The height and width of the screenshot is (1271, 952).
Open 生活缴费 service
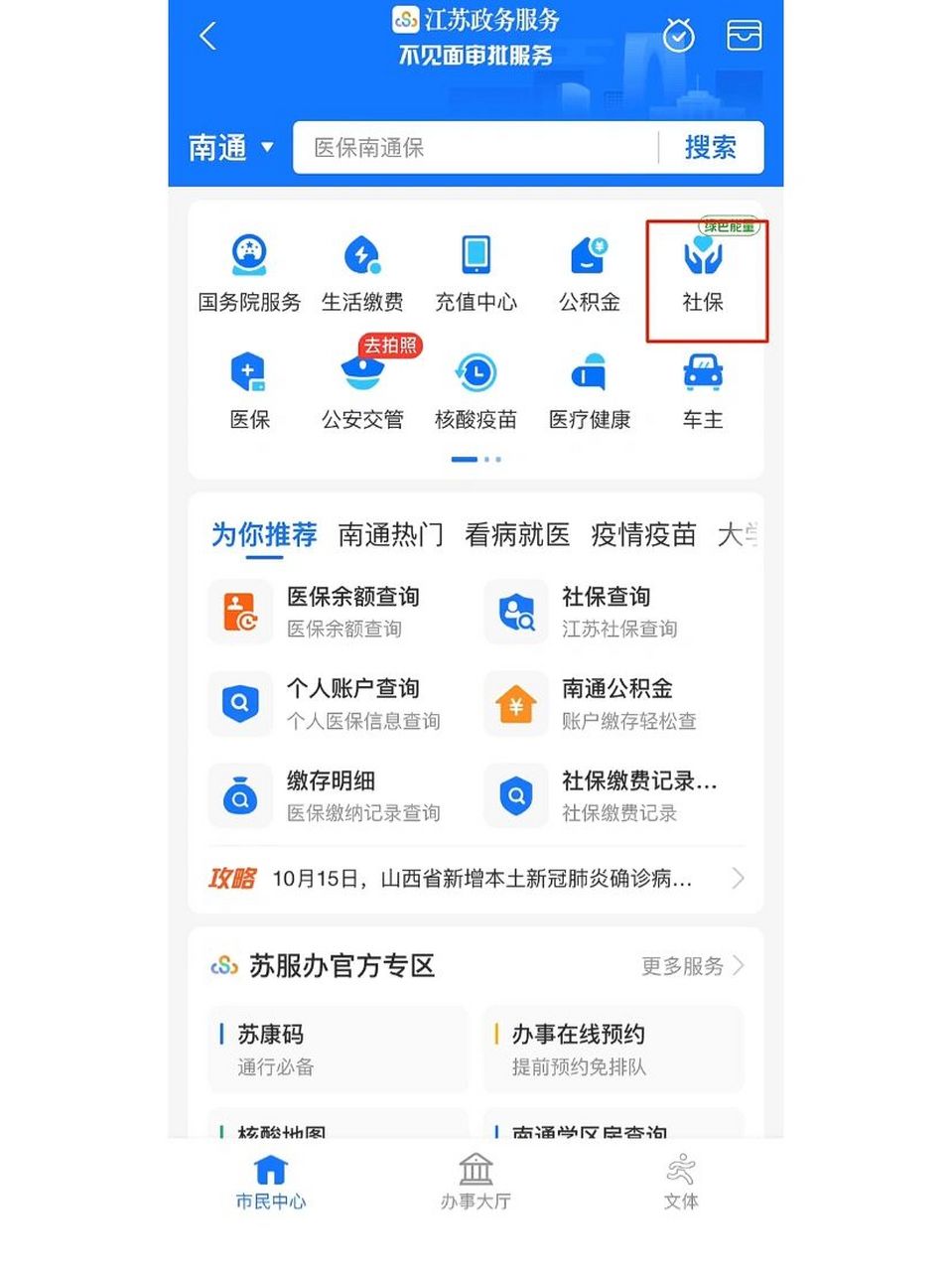(362, 275)
